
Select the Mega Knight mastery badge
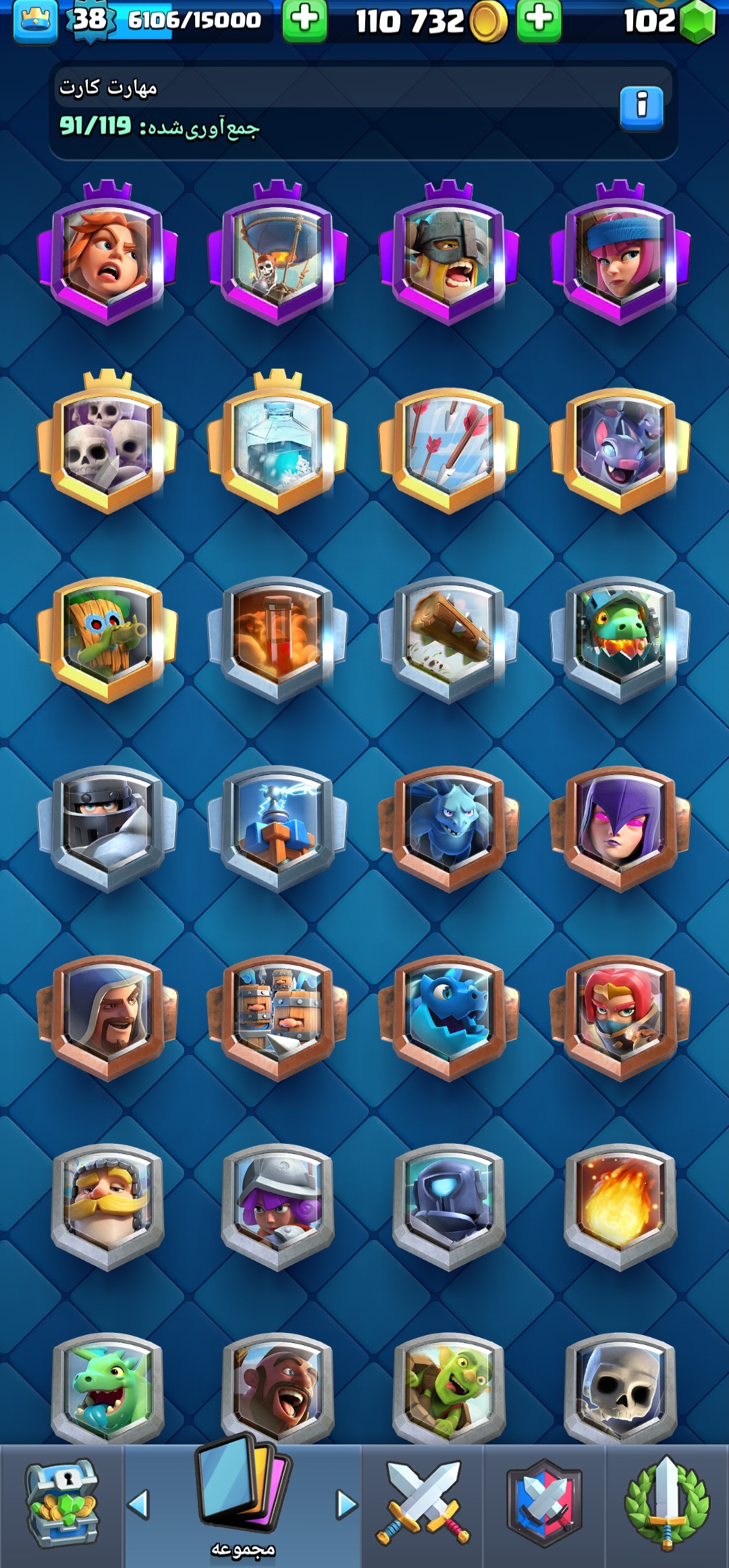[107, 825]
